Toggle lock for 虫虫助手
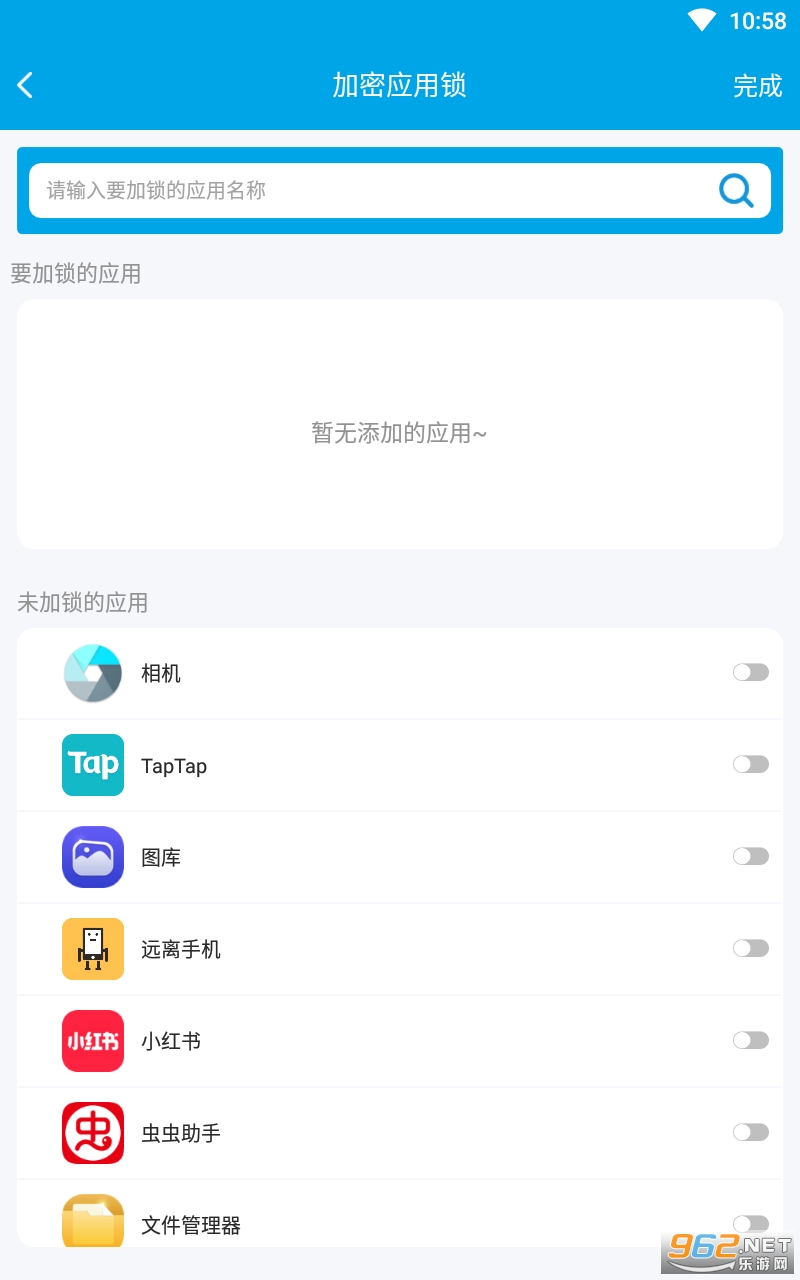800x1280 pixels. click(750, 1133)
